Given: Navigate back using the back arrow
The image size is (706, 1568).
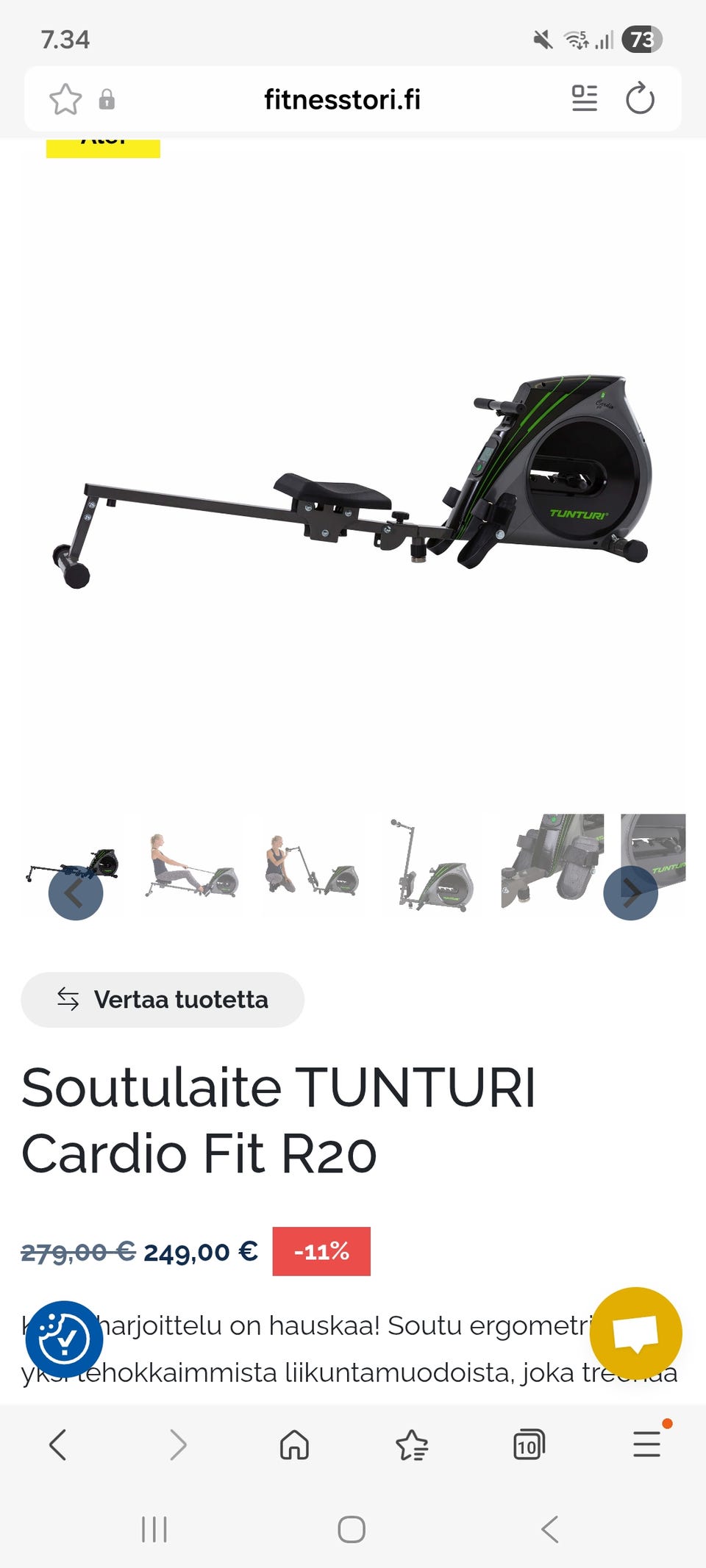Looking at the screenshot, I should tap(59, 1443).
